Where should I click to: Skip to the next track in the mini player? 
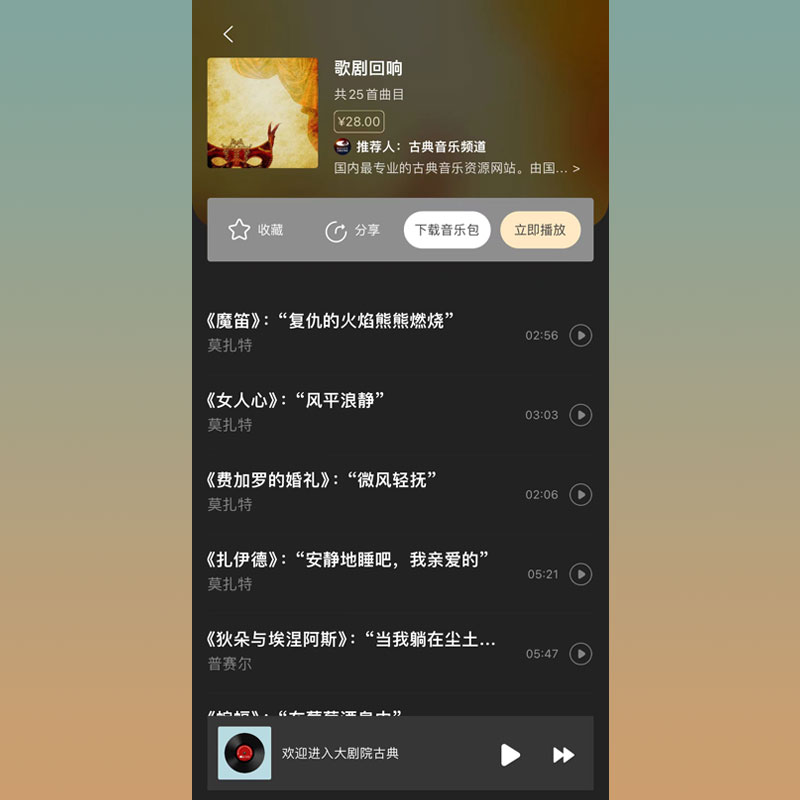(564, 755)
